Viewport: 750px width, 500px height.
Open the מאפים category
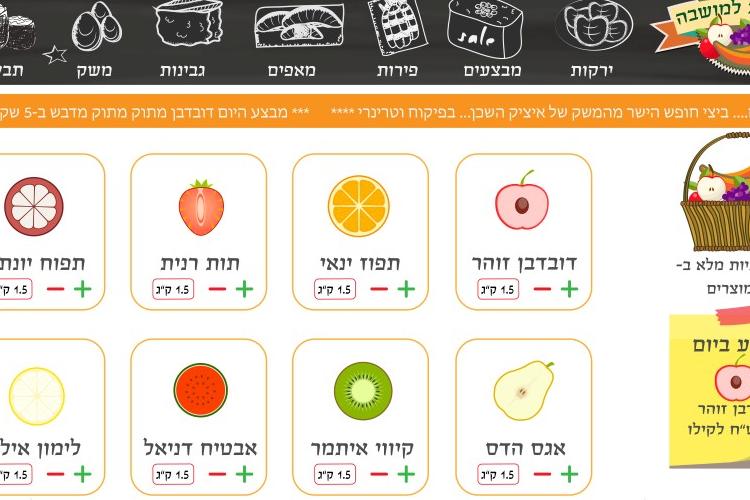292,71
